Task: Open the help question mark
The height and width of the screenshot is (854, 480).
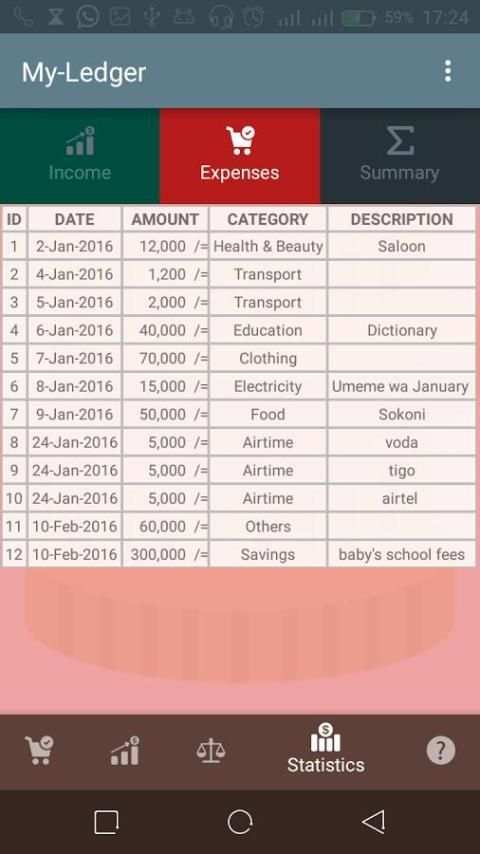Action: point(440,751)
